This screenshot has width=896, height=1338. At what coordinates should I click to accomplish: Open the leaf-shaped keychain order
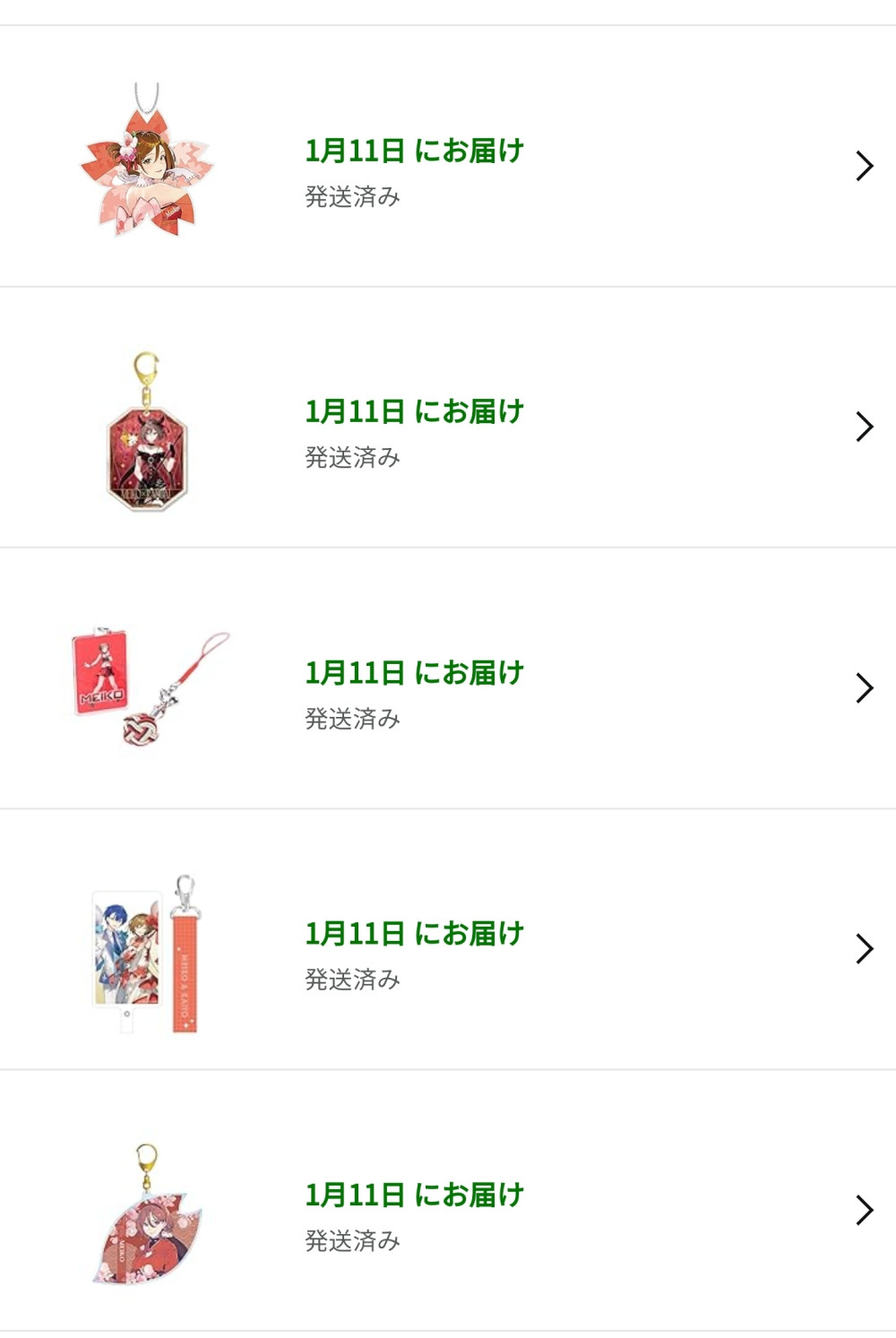pyautogui.click(x=448, y=1209)
